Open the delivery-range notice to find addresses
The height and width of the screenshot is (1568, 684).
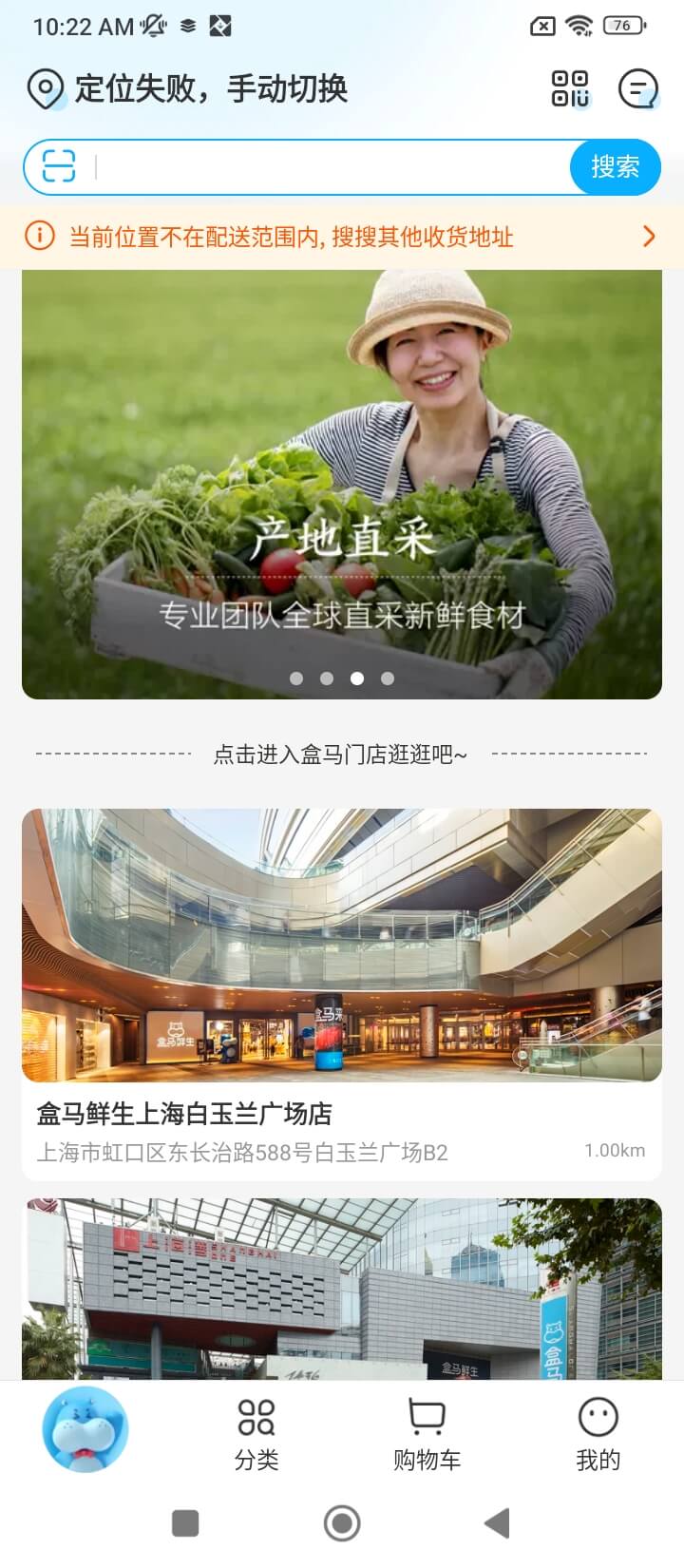[x=342, y=237]
